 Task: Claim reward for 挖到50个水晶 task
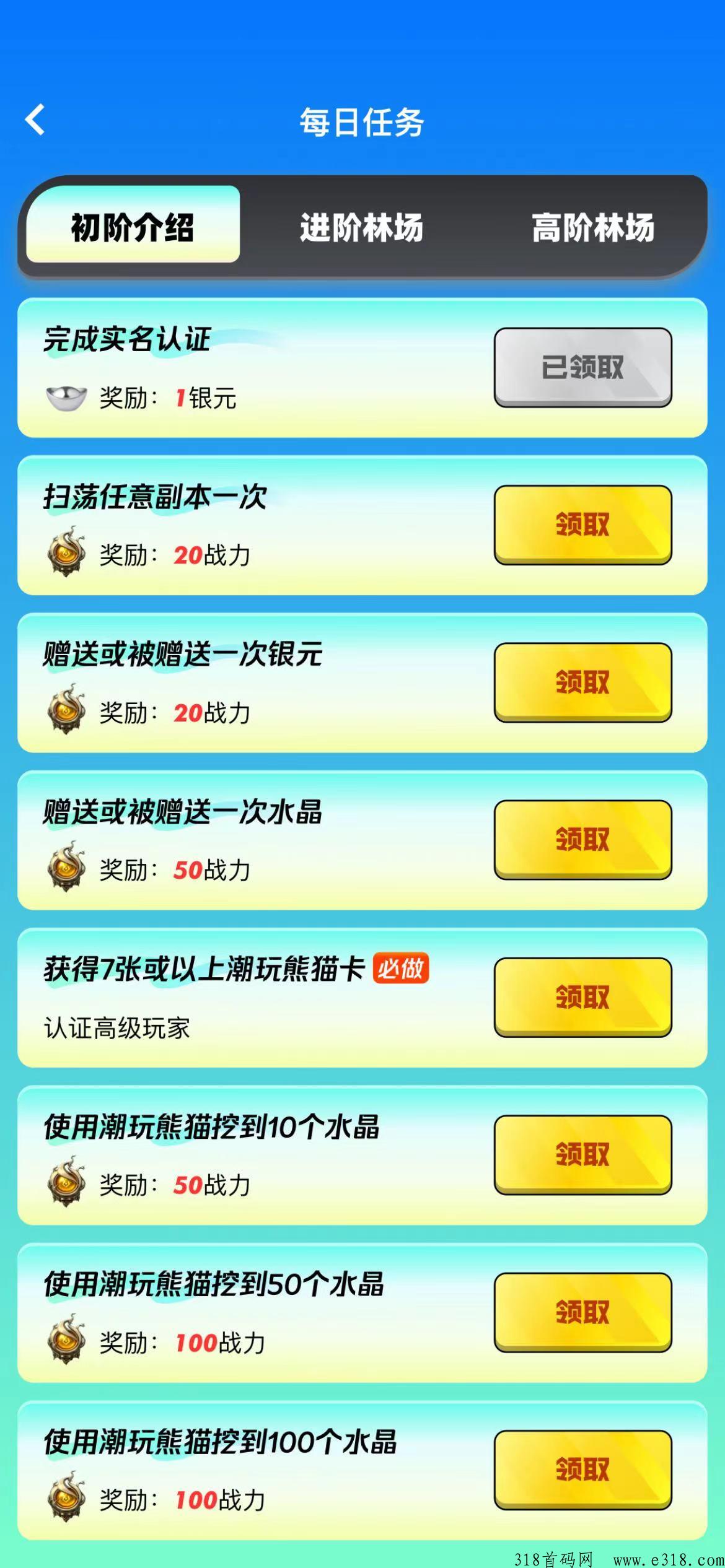click(x=582, y=1312)
